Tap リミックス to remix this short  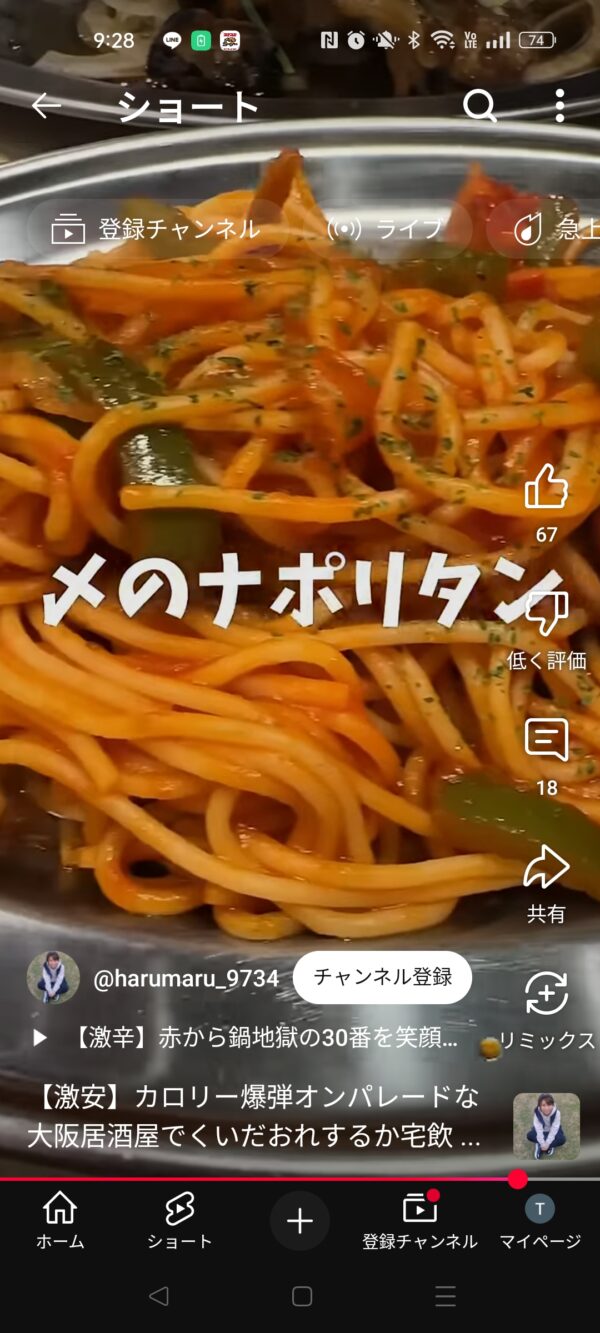(x=546, y=995)
